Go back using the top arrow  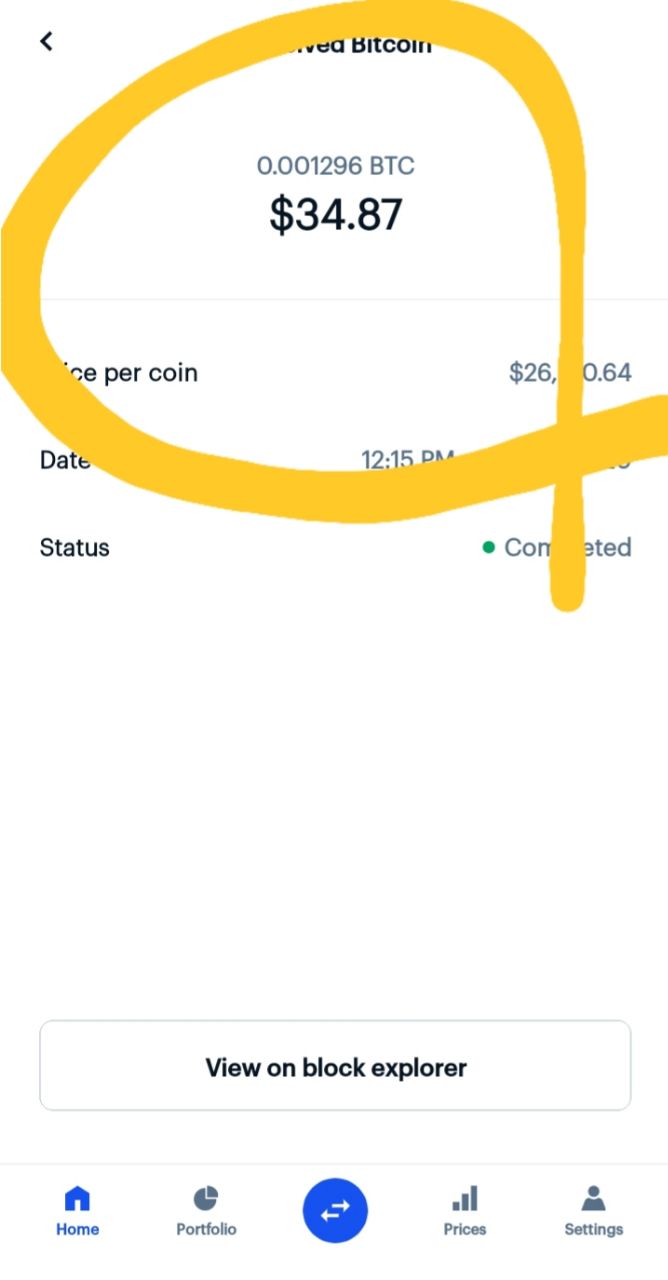pyautogui.click(x=46, y=41)
